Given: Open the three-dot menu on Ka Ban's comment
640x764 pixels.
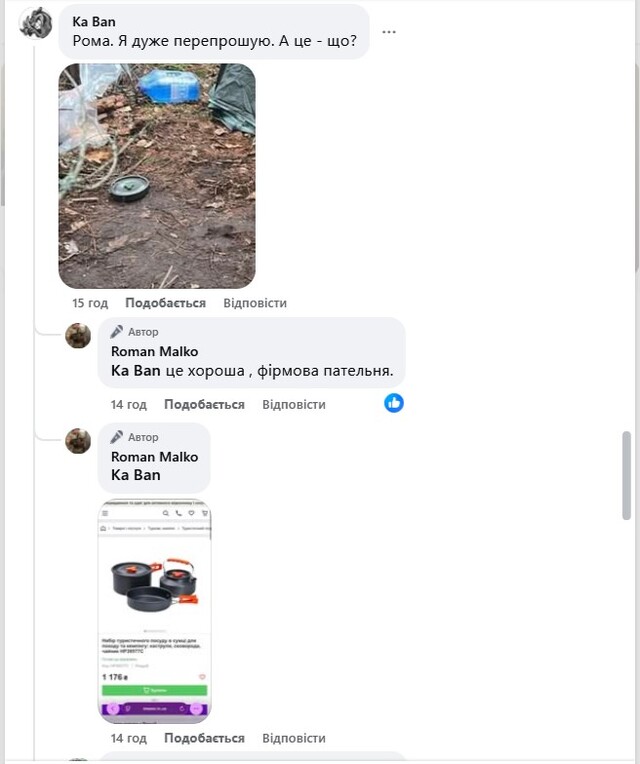Looking at the screenshot, I should (x=389, y=32).
